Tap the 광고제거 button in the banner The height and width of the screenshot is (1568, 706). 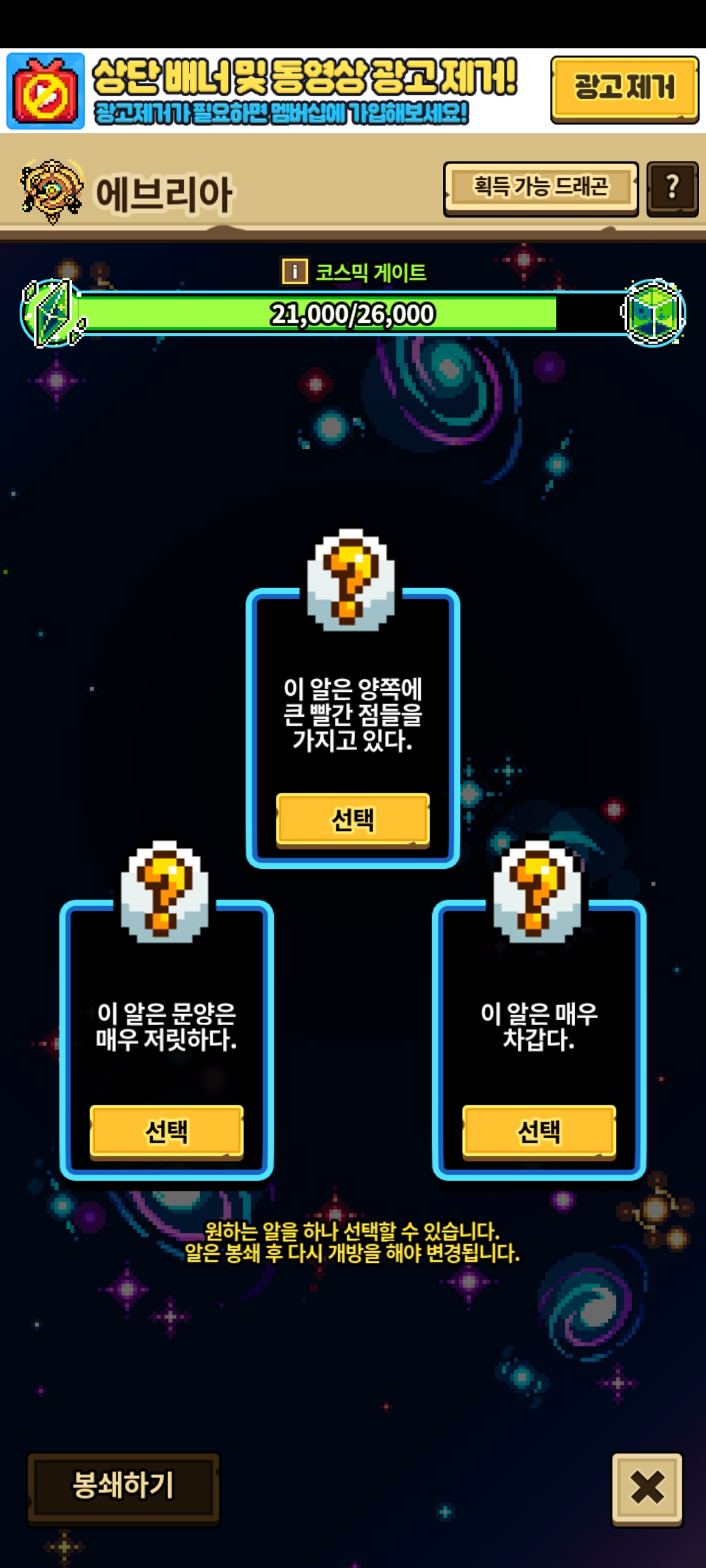(x=624, y=89)
